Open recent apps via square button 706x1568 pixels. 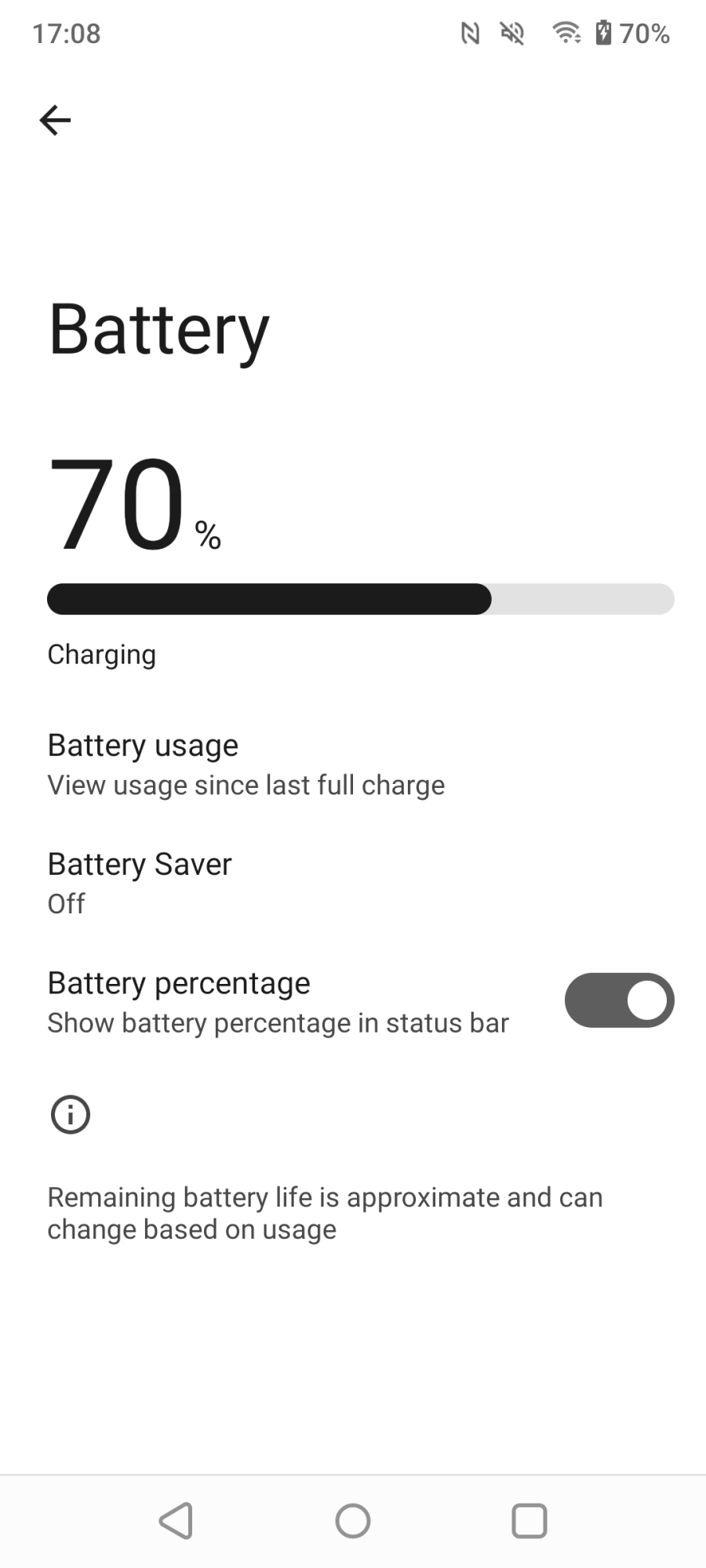click(x=529, y=1521)
